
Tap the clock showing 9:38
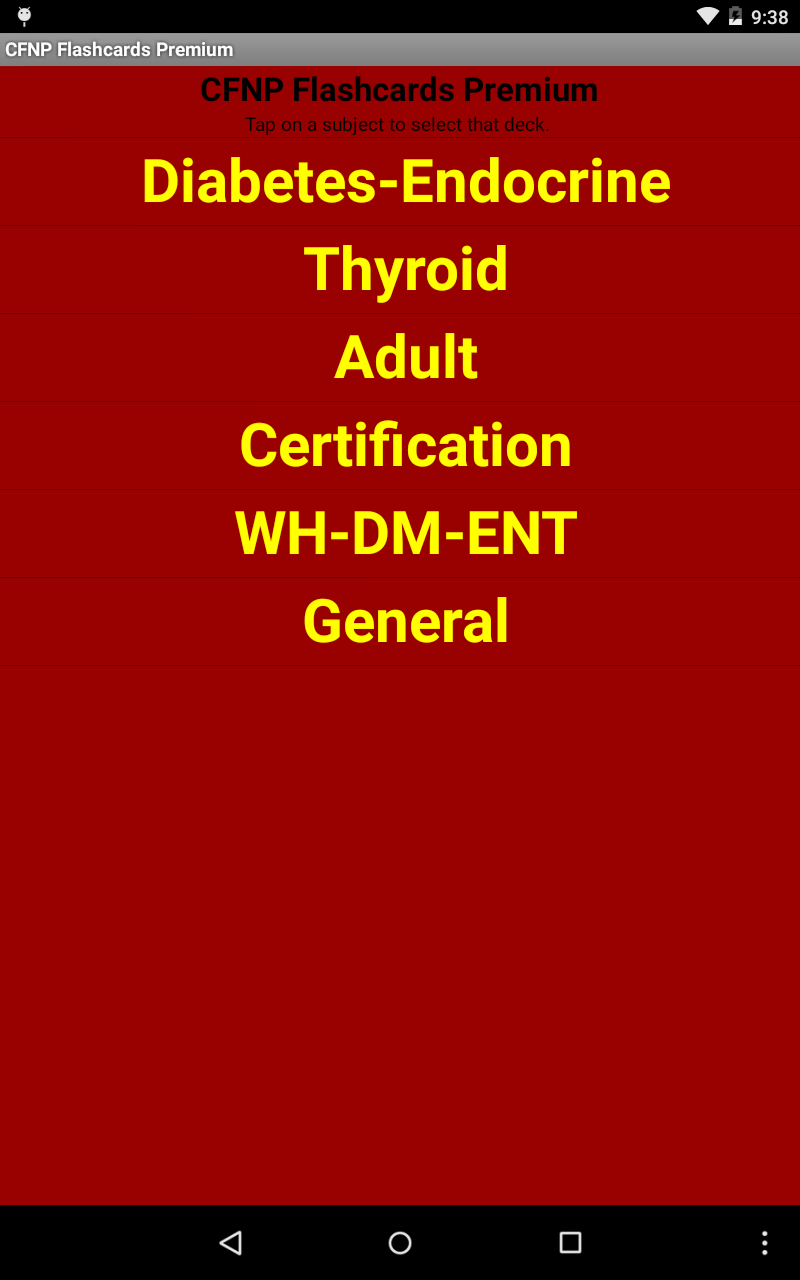[771, 15]
